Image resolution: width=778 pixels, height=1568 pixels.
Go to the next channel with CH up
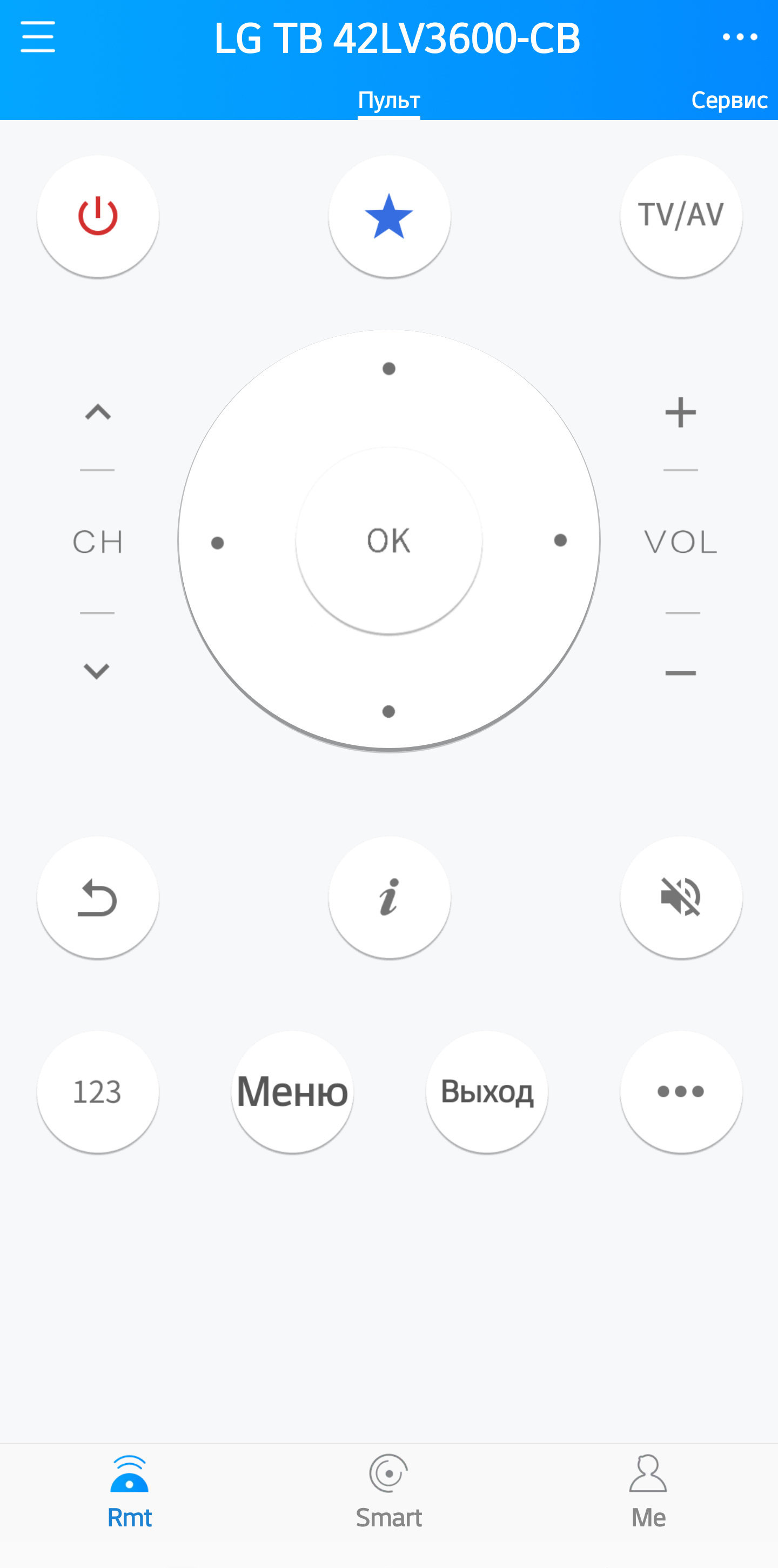pyautogui.click(x=97, y=413)
